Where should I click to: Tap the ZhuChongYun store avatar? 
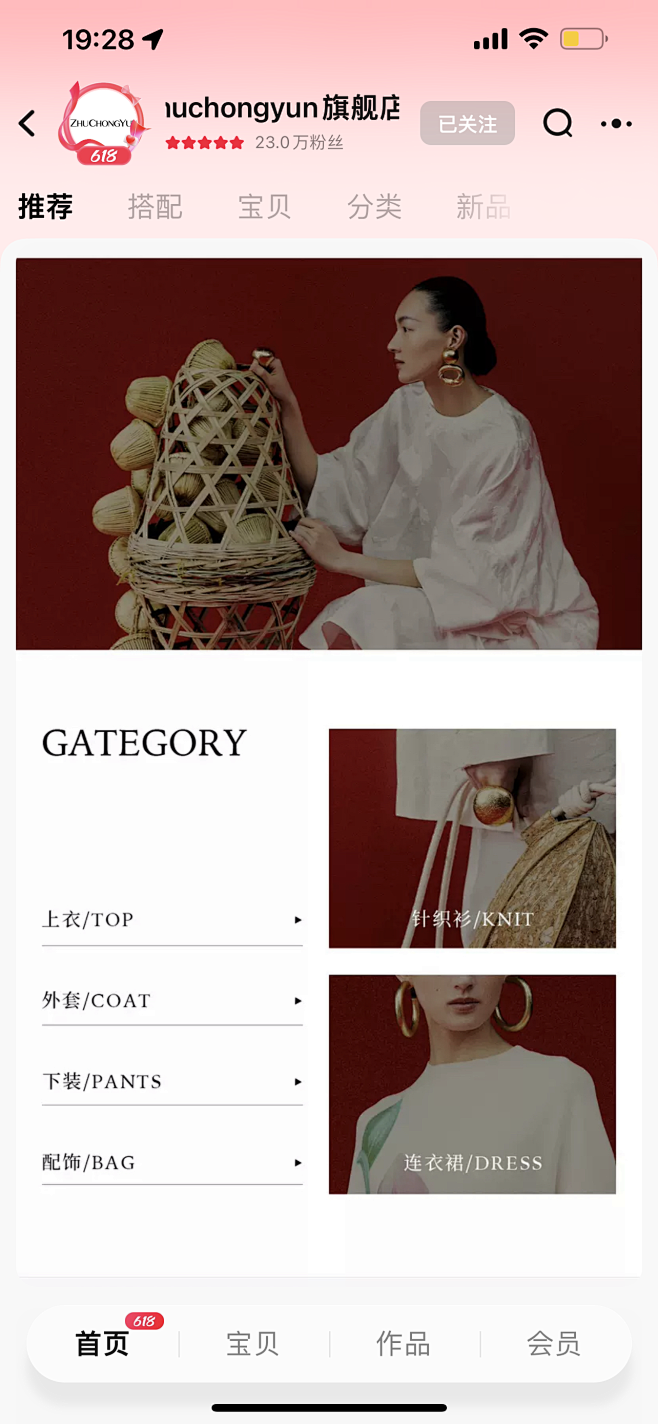tap(102, 124)
